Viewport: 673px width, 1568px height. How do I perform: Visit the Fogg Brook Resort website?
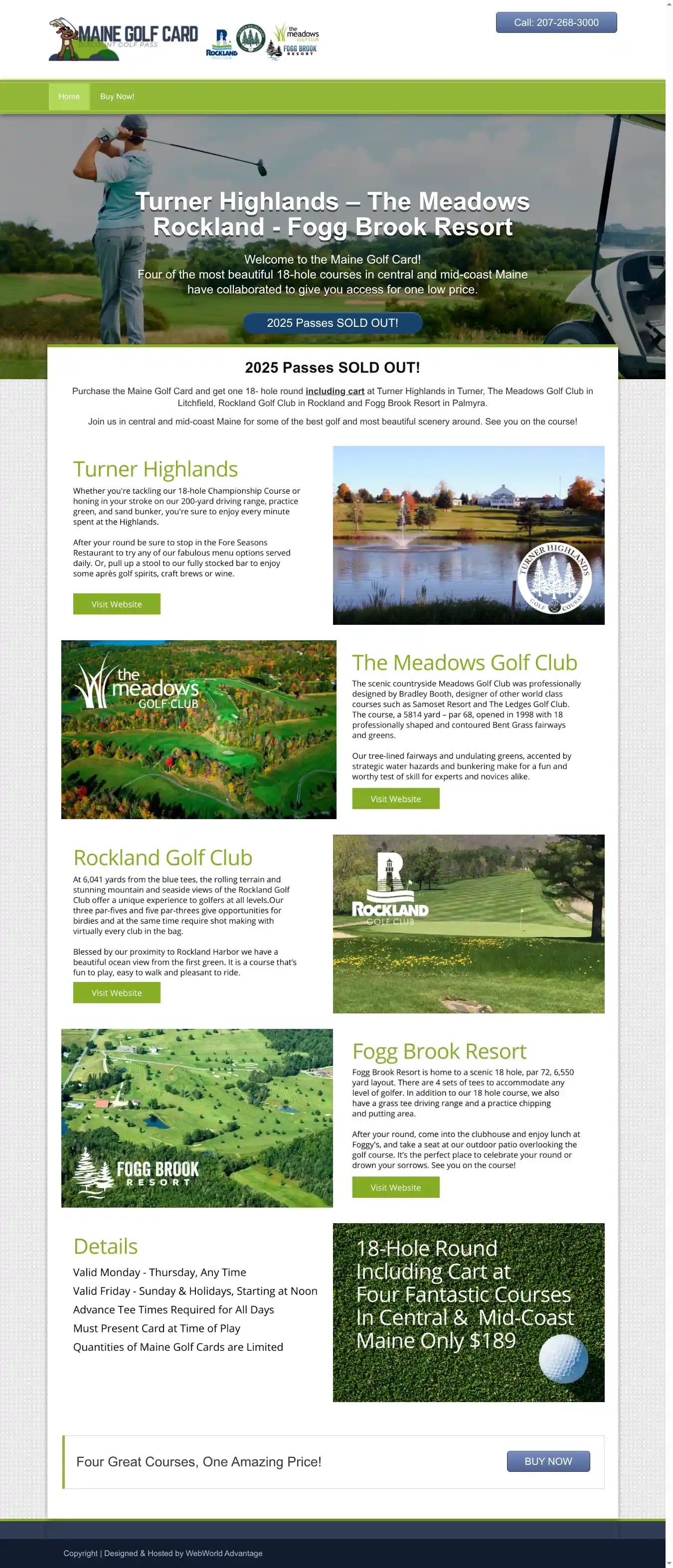coord(395,1187)
